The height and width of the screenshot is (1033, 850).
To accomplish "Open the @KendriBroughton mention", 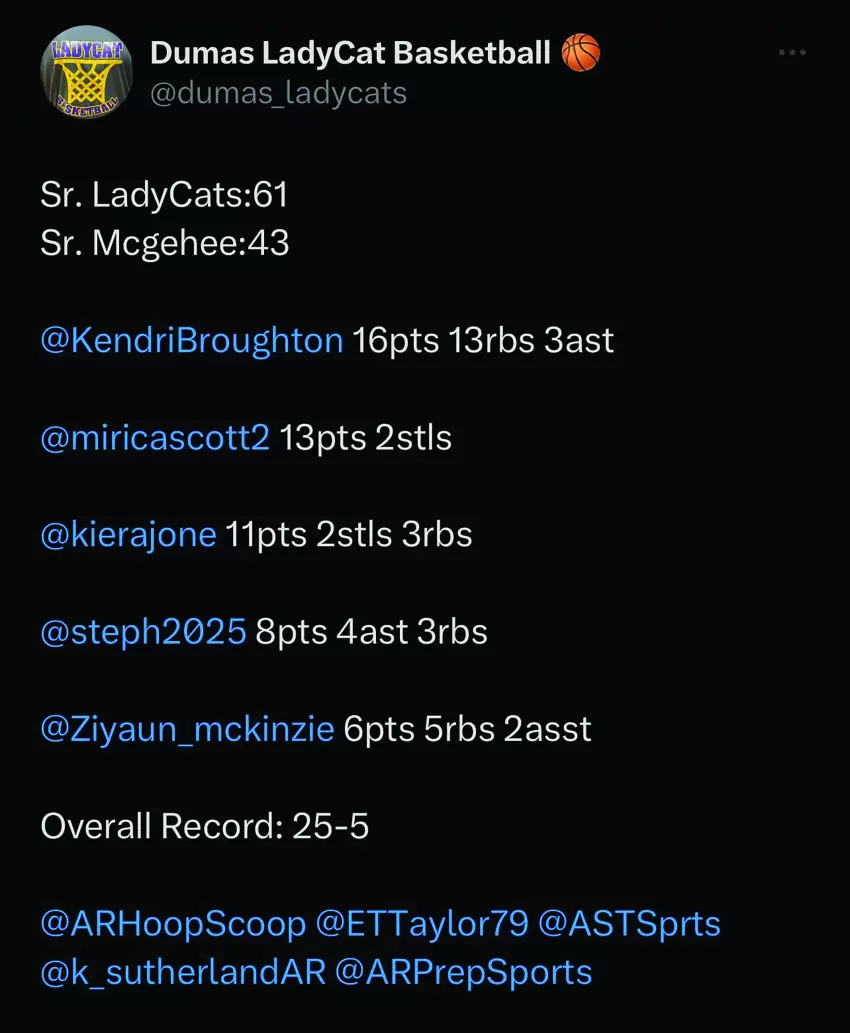I will pos(191,341).
